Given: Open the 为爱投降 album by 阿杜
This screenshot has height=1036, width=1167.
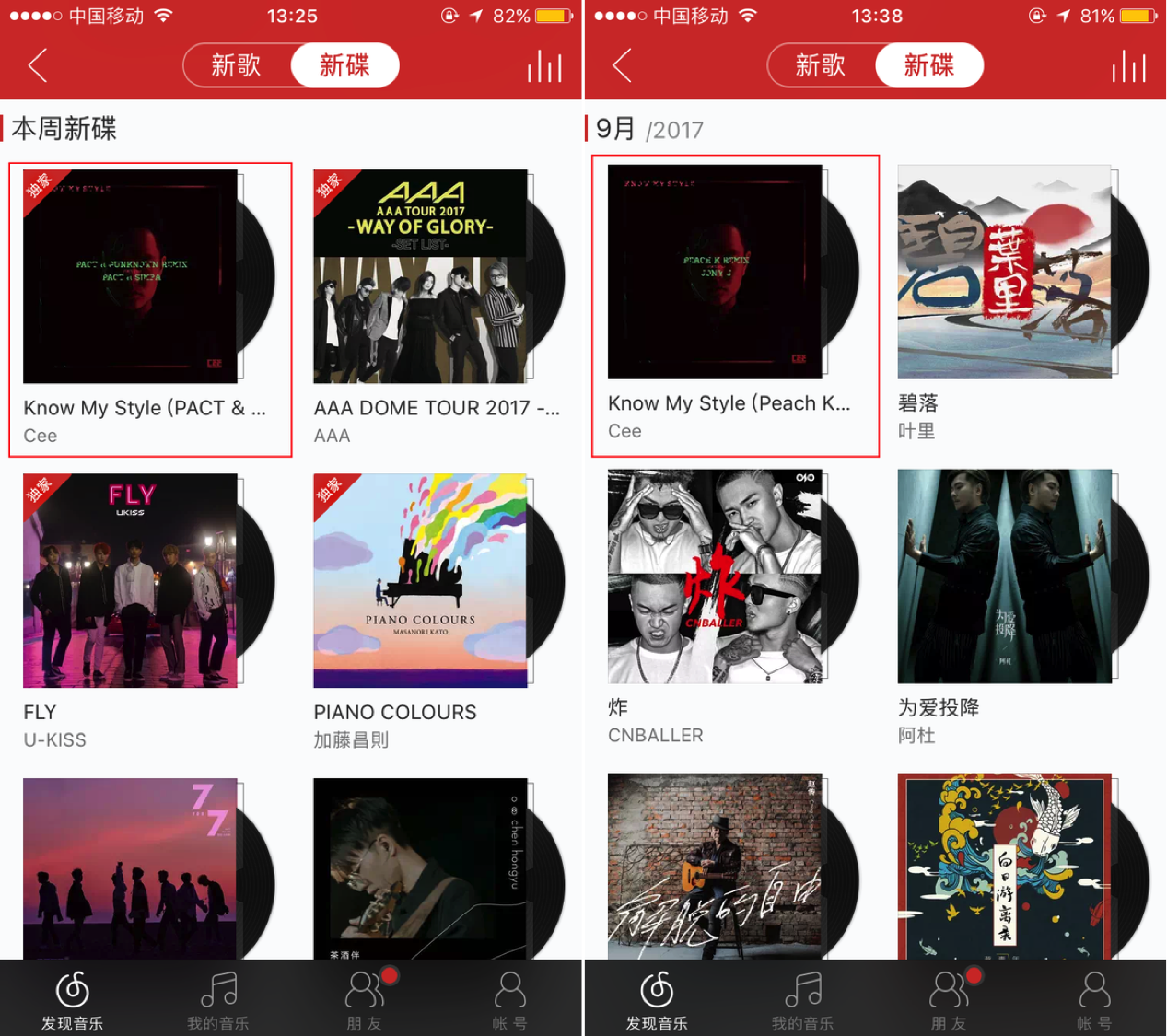Looking at the screenshot, I should tap(1004, 576).
